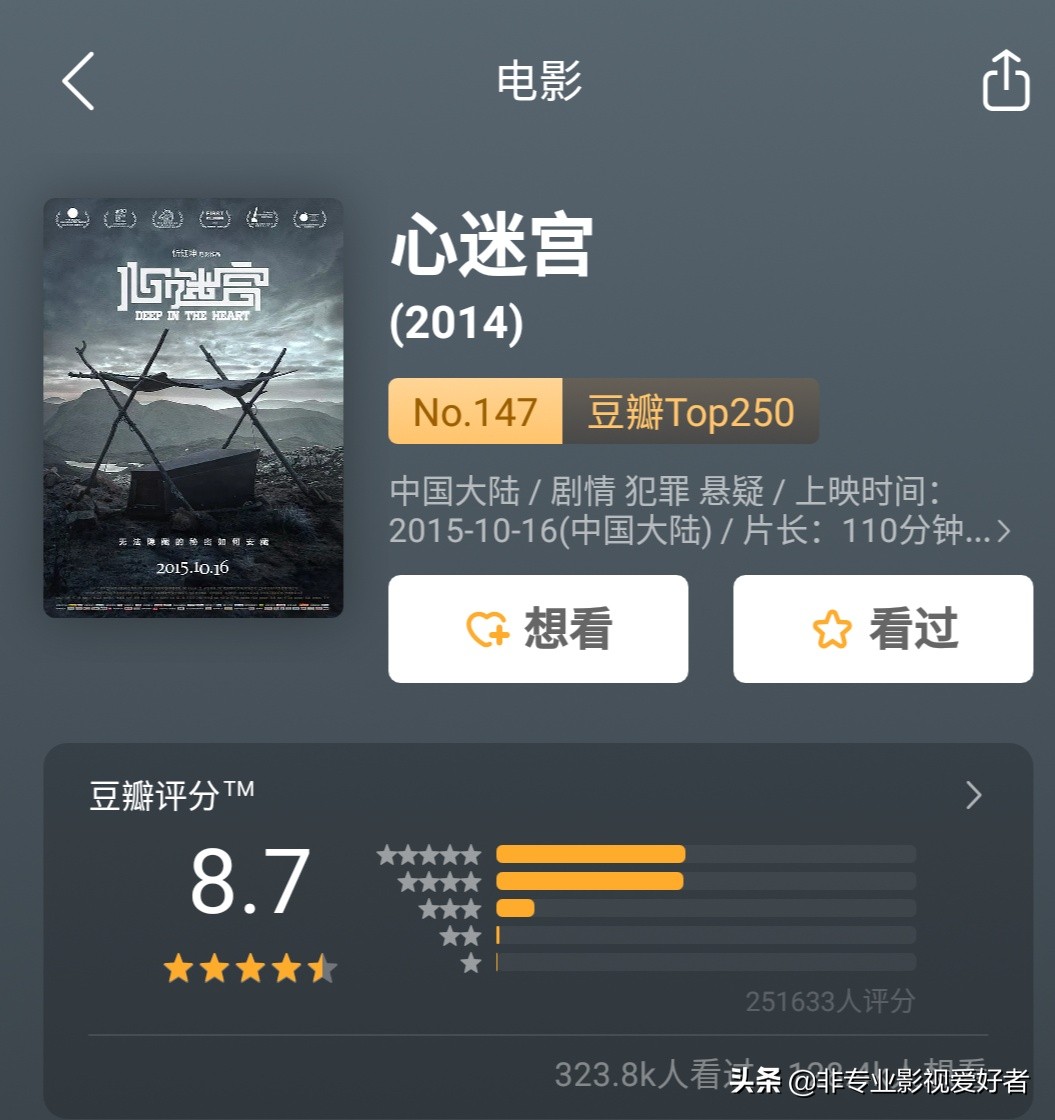Tap the 豆瓣Top250 badge
Image resolution: width=1055 pixels, height=1120 pixels.
(x=691, y=411)
